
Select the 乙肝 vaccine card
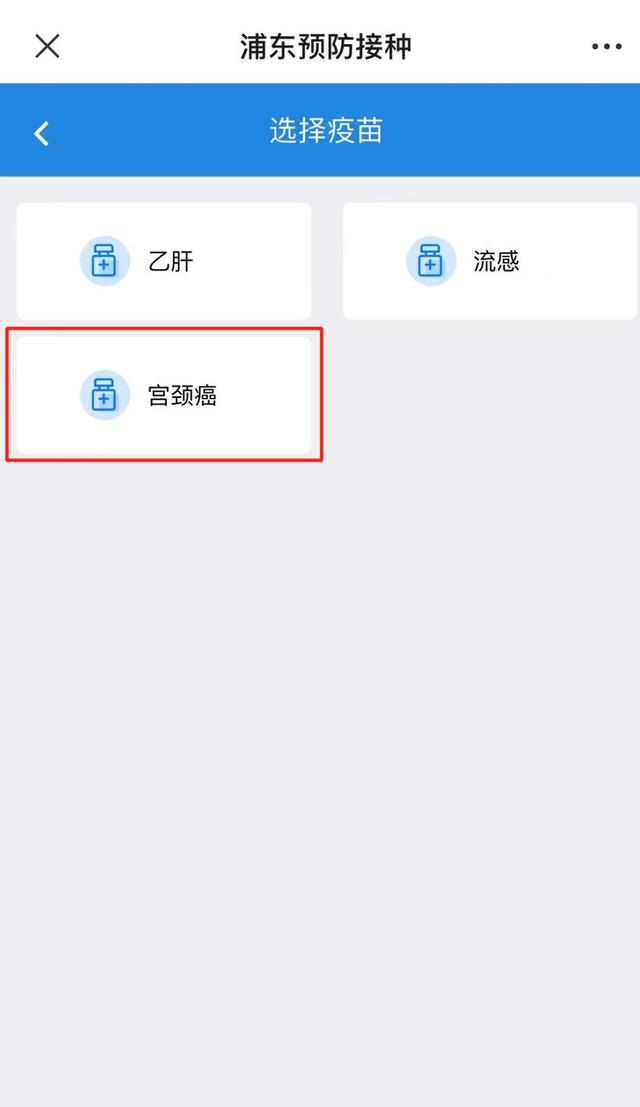(163, 262)
